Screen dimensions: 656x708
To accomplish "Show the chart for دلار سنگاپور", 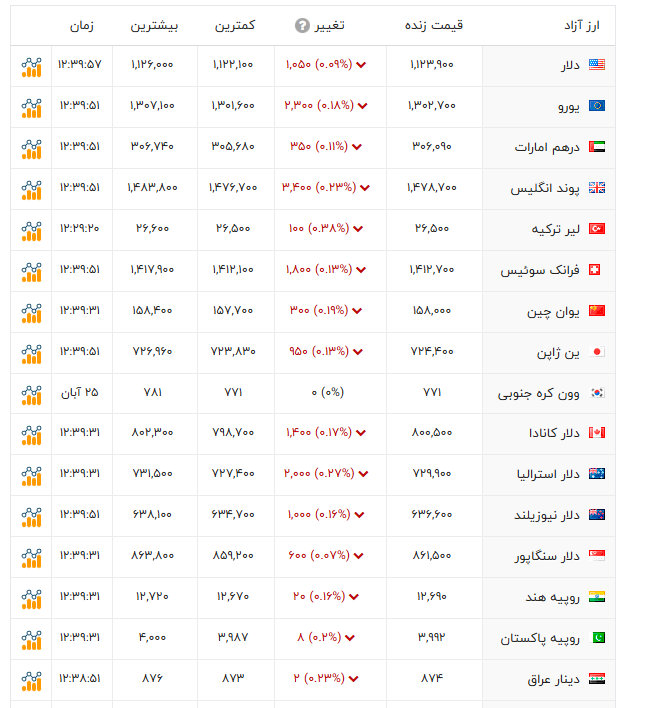I will coord(31,558).
